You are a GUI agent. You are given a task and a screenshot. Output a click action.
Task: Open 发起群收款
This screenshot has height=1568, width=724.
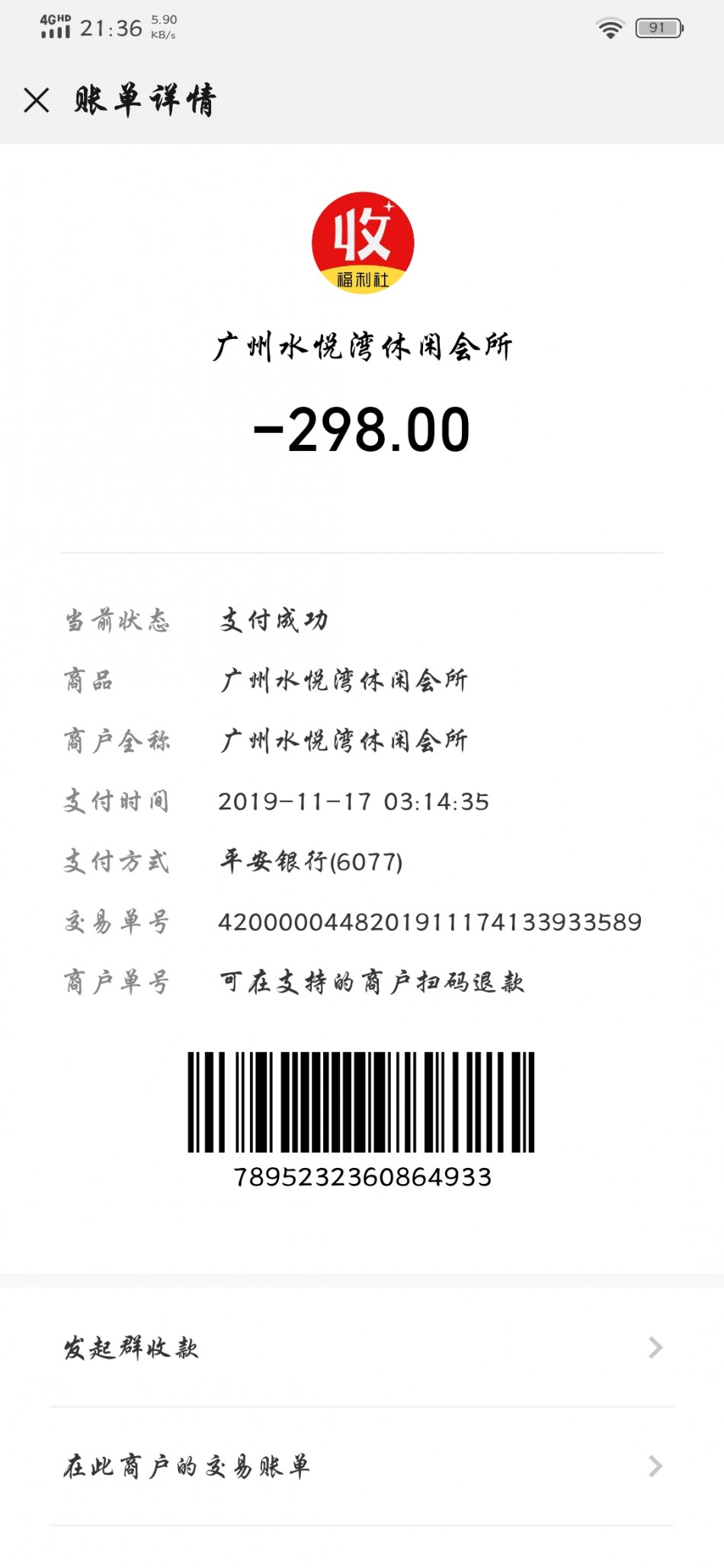[x=362, y=1348]
